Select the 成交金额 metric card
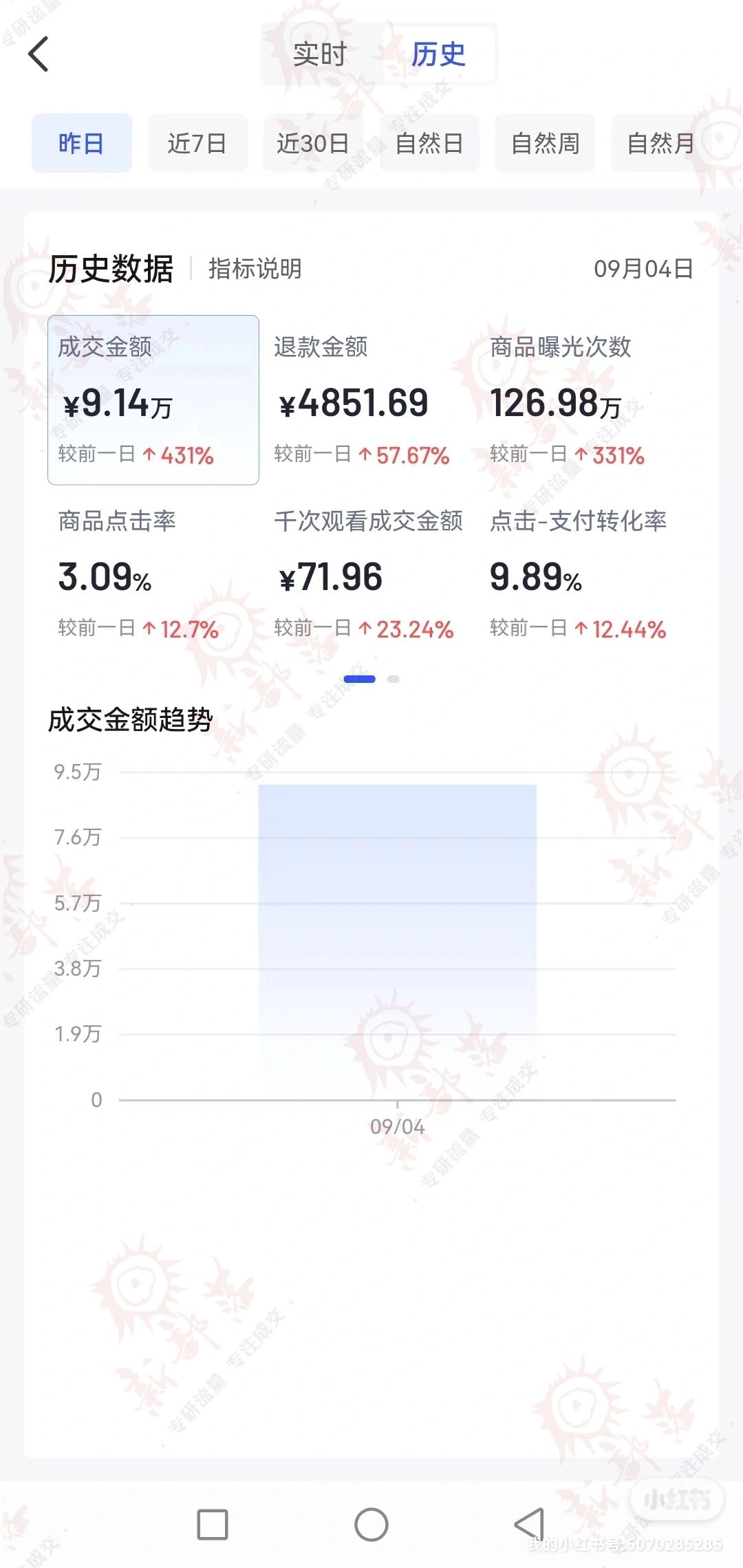The image size is (743, 1568). (153, 400)
